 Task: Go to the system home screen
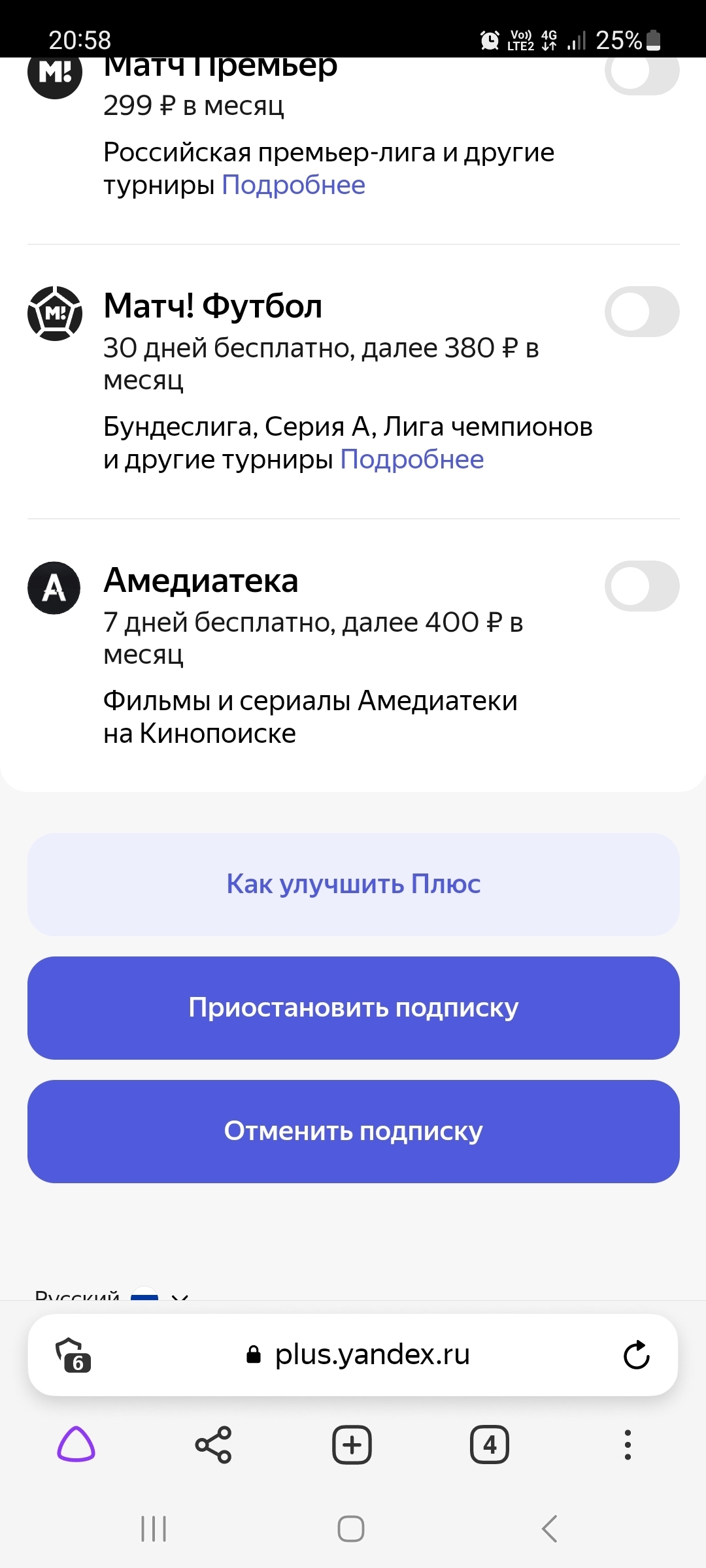pos(351,1529)
